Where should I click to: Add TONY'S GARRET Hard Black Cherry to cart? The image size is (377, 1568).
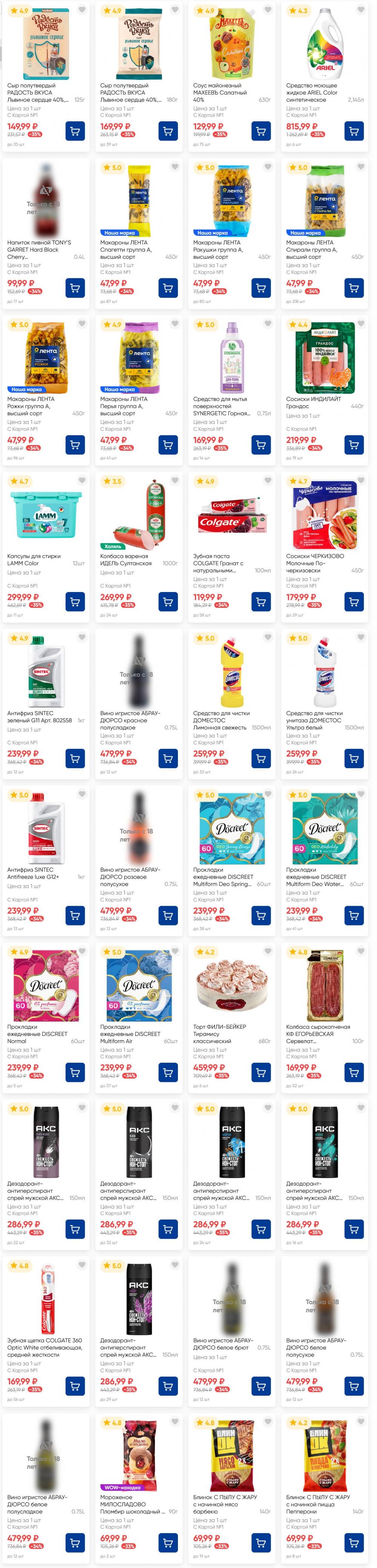click(75, 288)
